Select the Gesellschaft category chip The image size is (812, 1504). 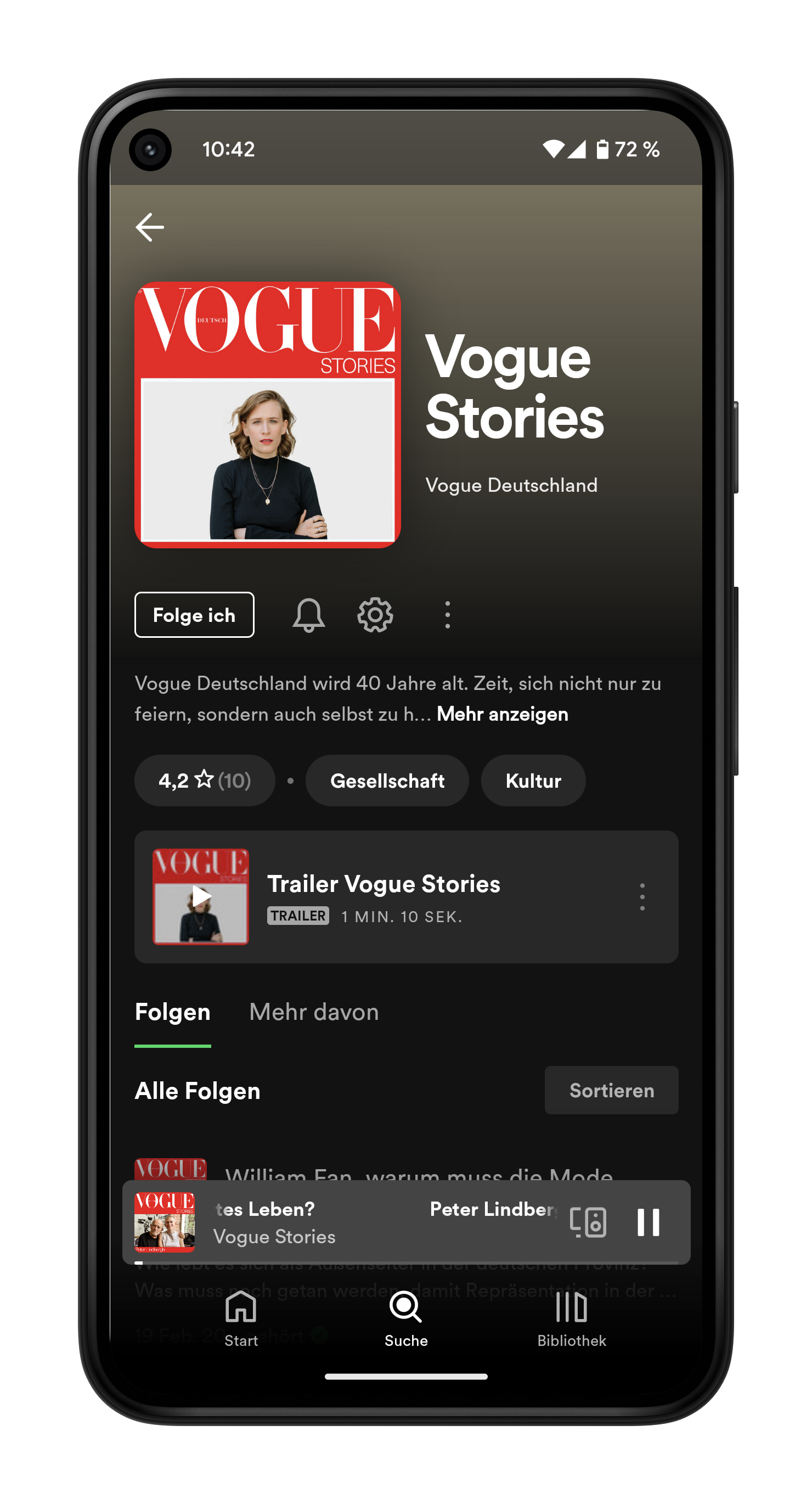(x=387, y=781)
